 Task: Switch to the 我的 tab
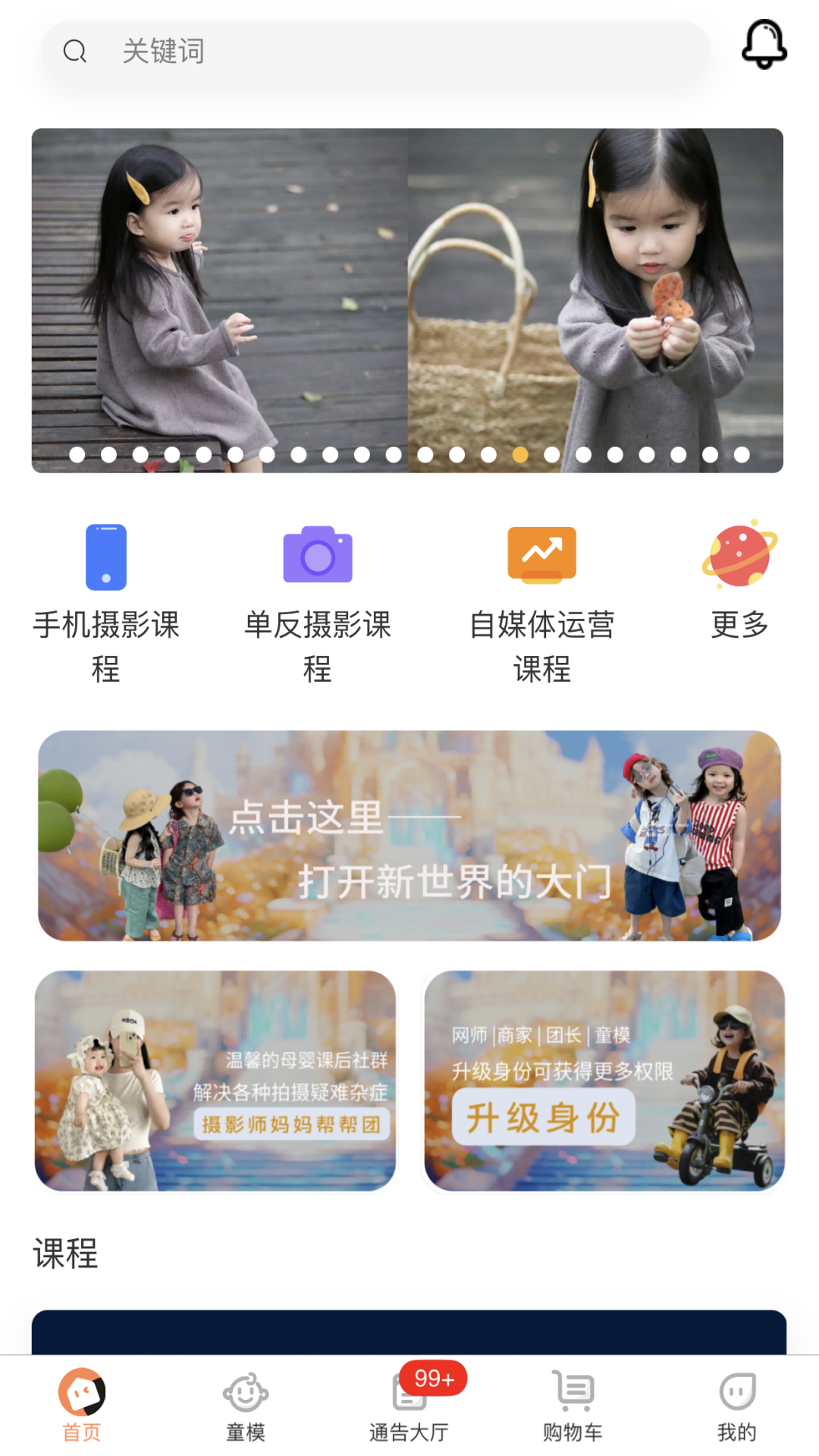coord(737,1405)
